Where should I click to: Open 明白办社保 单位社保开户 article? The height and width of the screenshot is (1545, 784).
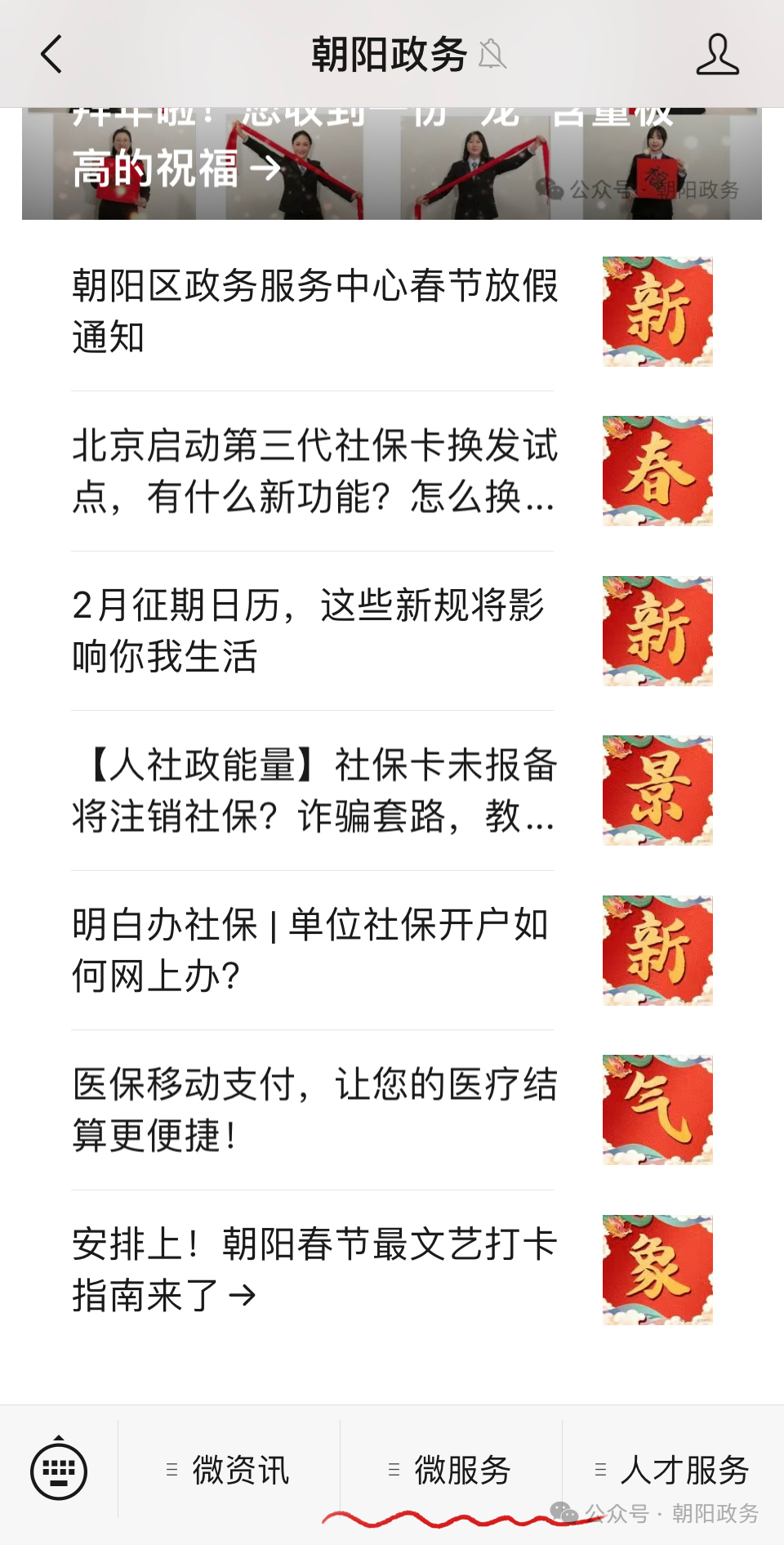pyautogui.click(x=314, y=950)
